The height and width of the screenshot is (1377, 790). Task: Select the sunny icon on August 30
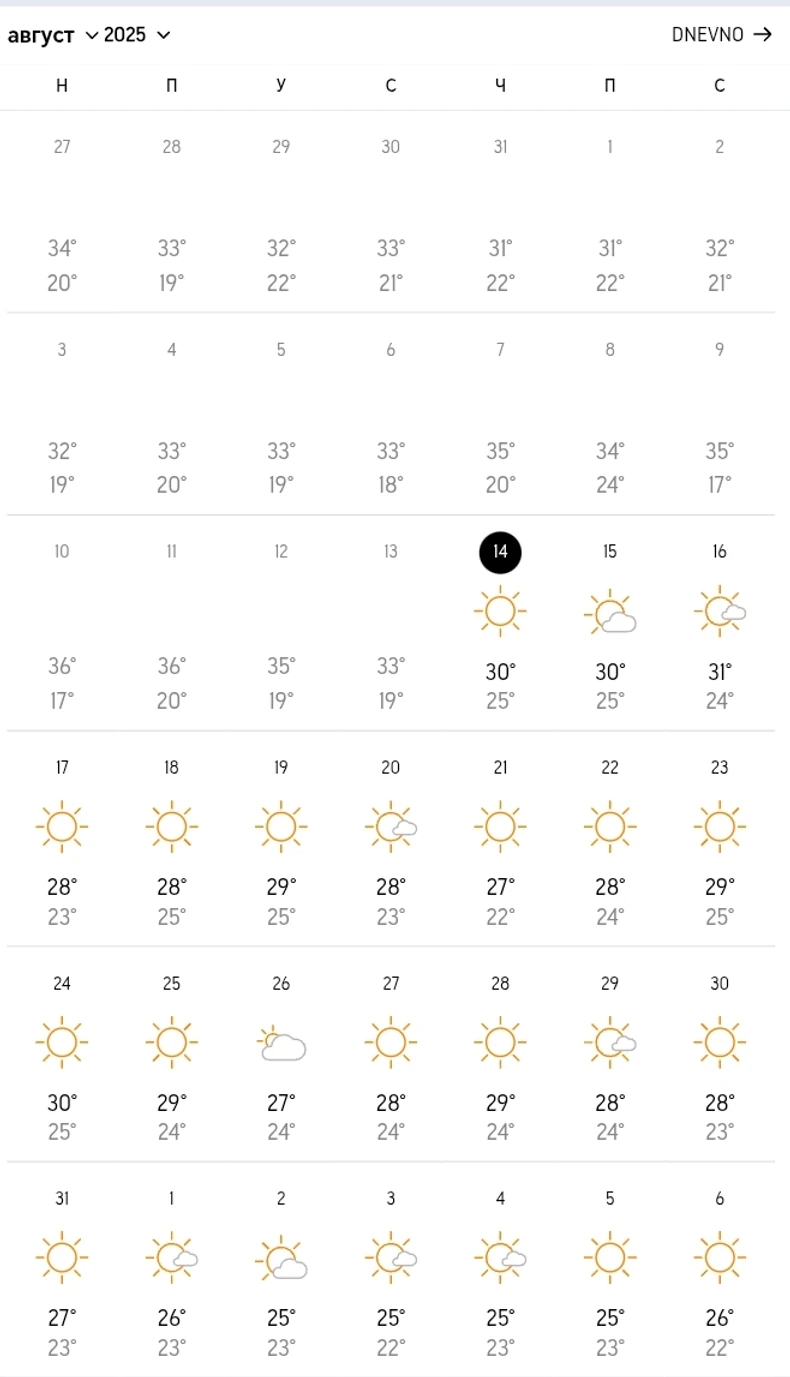(719, 1042)
